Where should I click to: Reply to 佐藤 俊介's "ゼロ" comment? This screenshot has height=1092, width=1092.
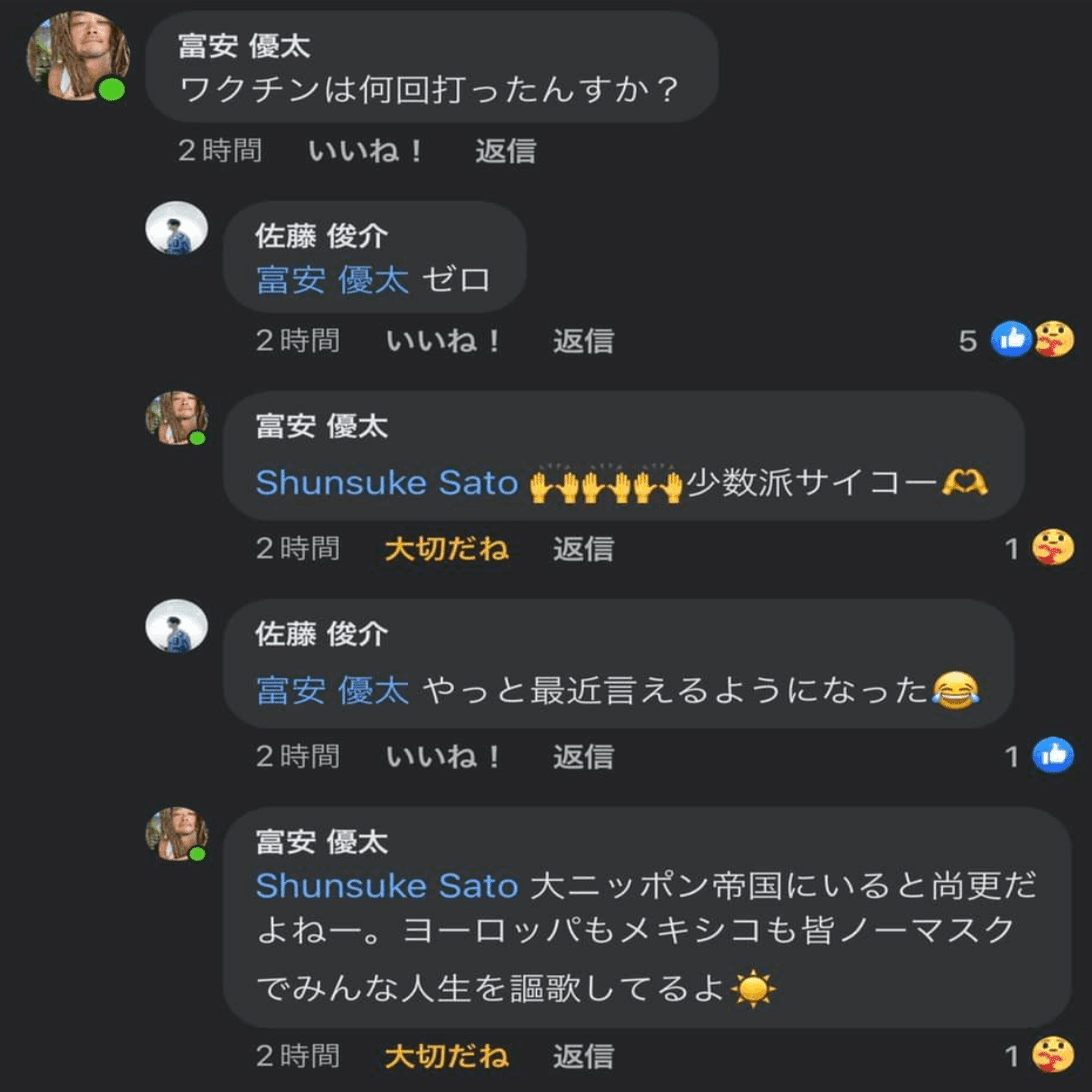click(x=583, y=341)
